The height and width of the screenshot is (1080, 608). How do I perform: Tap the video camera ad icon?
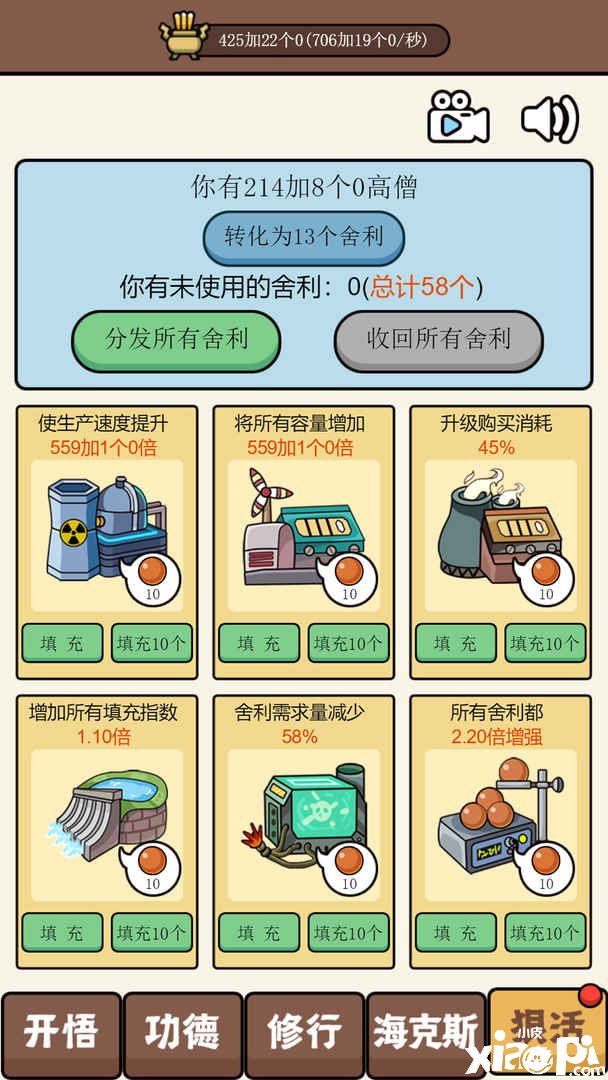pyautogui.click(x=458, y=118)
